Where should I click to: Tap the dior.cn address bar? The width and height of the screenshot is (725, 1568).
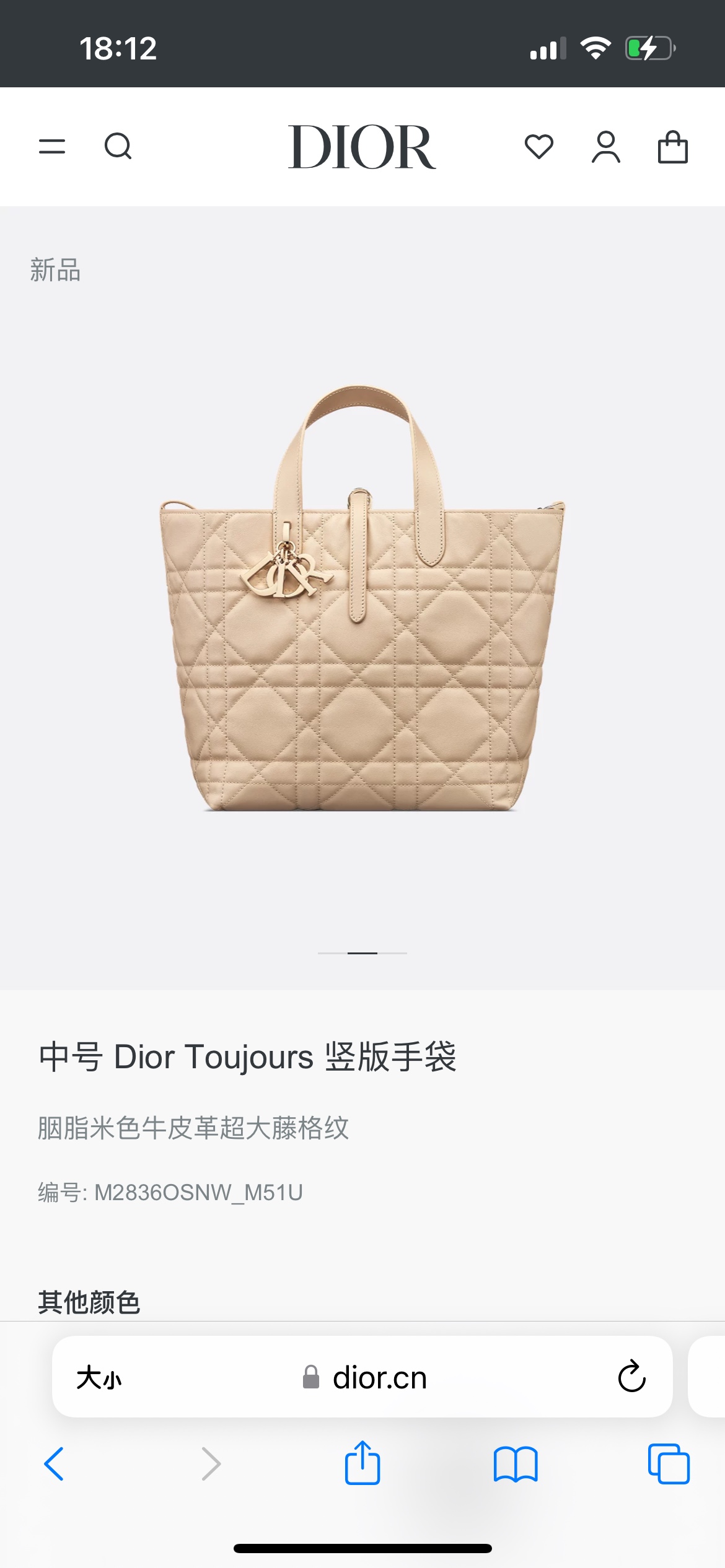(379, 1378)
